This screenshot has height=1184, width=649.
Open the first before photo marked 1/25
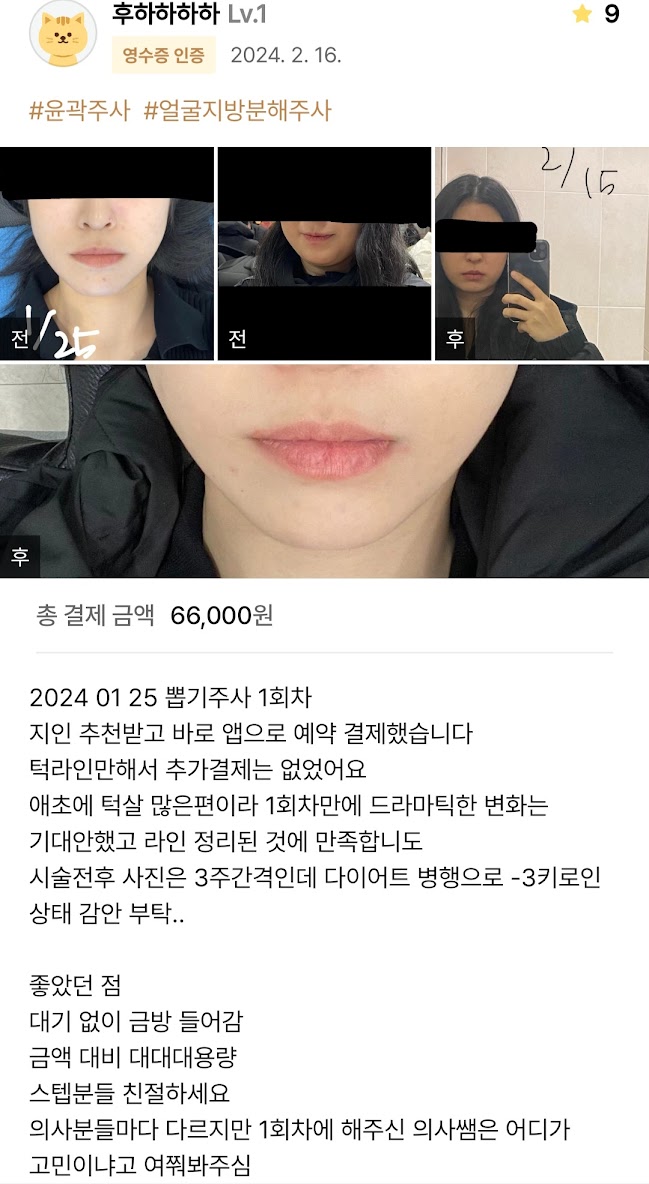[106, 254]
